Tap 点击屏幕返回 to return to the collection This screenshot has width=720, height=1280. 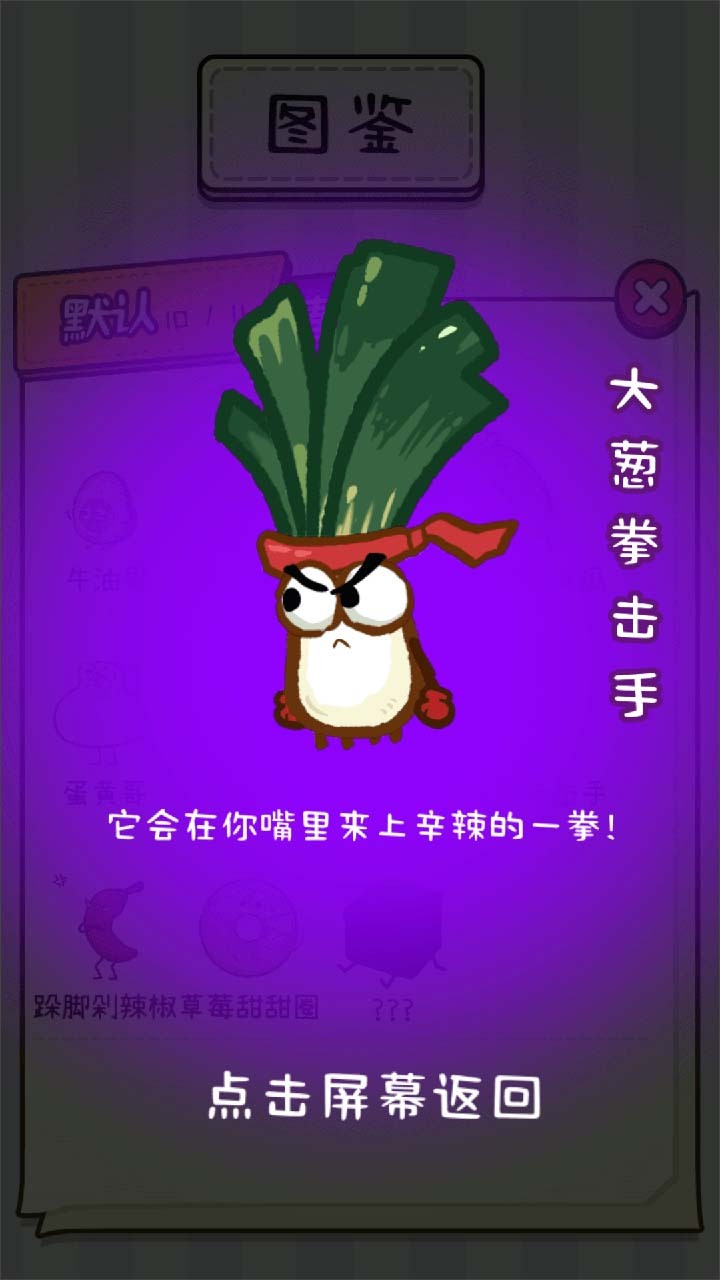(374, 1097)
